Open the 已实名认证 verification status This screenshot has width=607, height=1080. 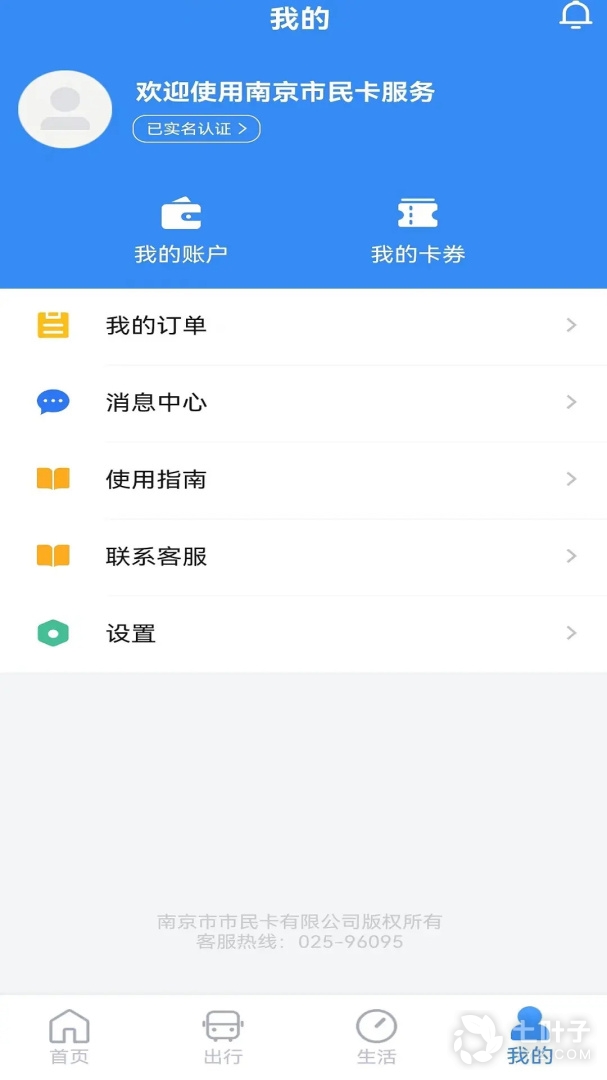[x=197, y=128]
